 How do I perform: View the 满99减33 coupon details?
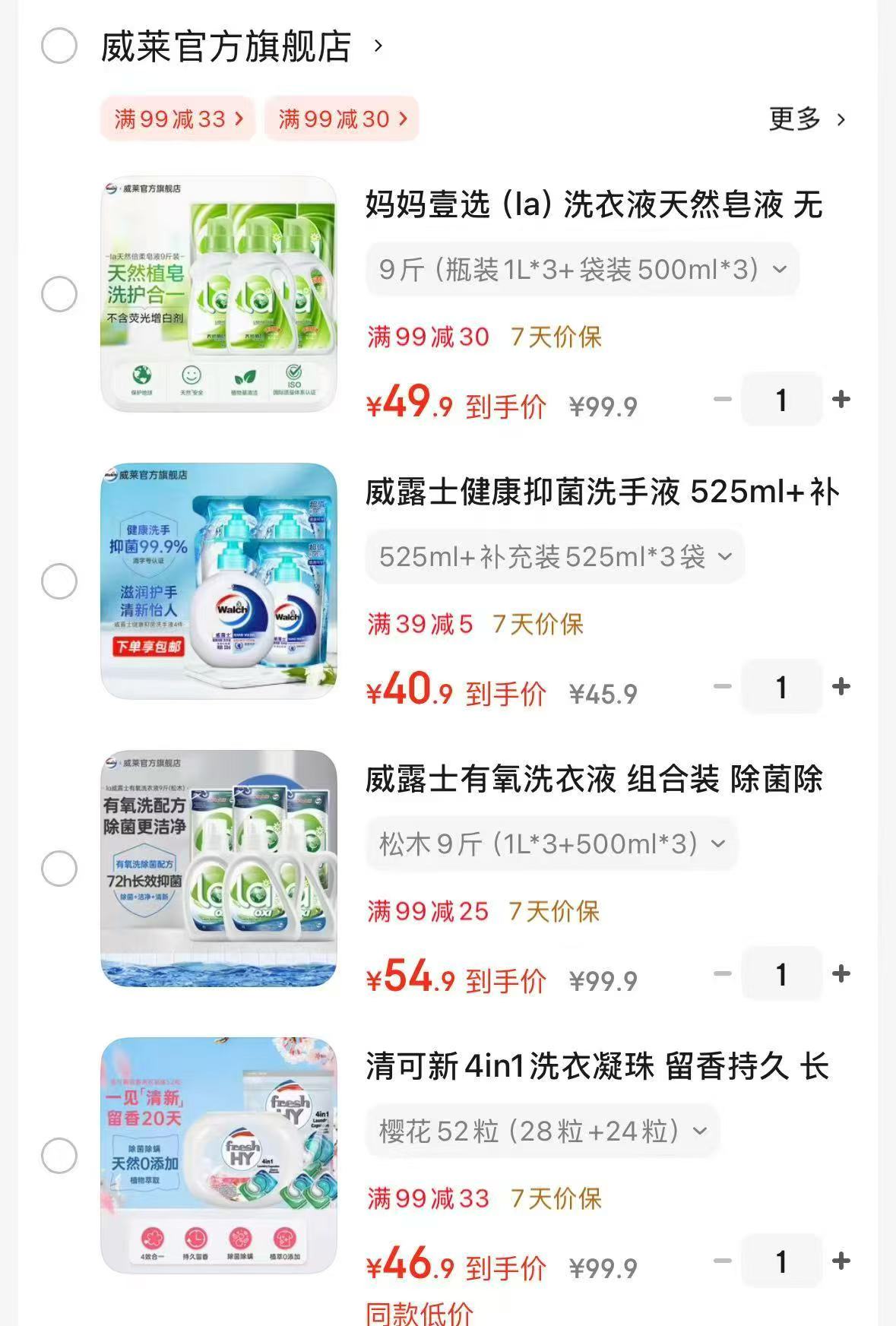tap(176, 119)
